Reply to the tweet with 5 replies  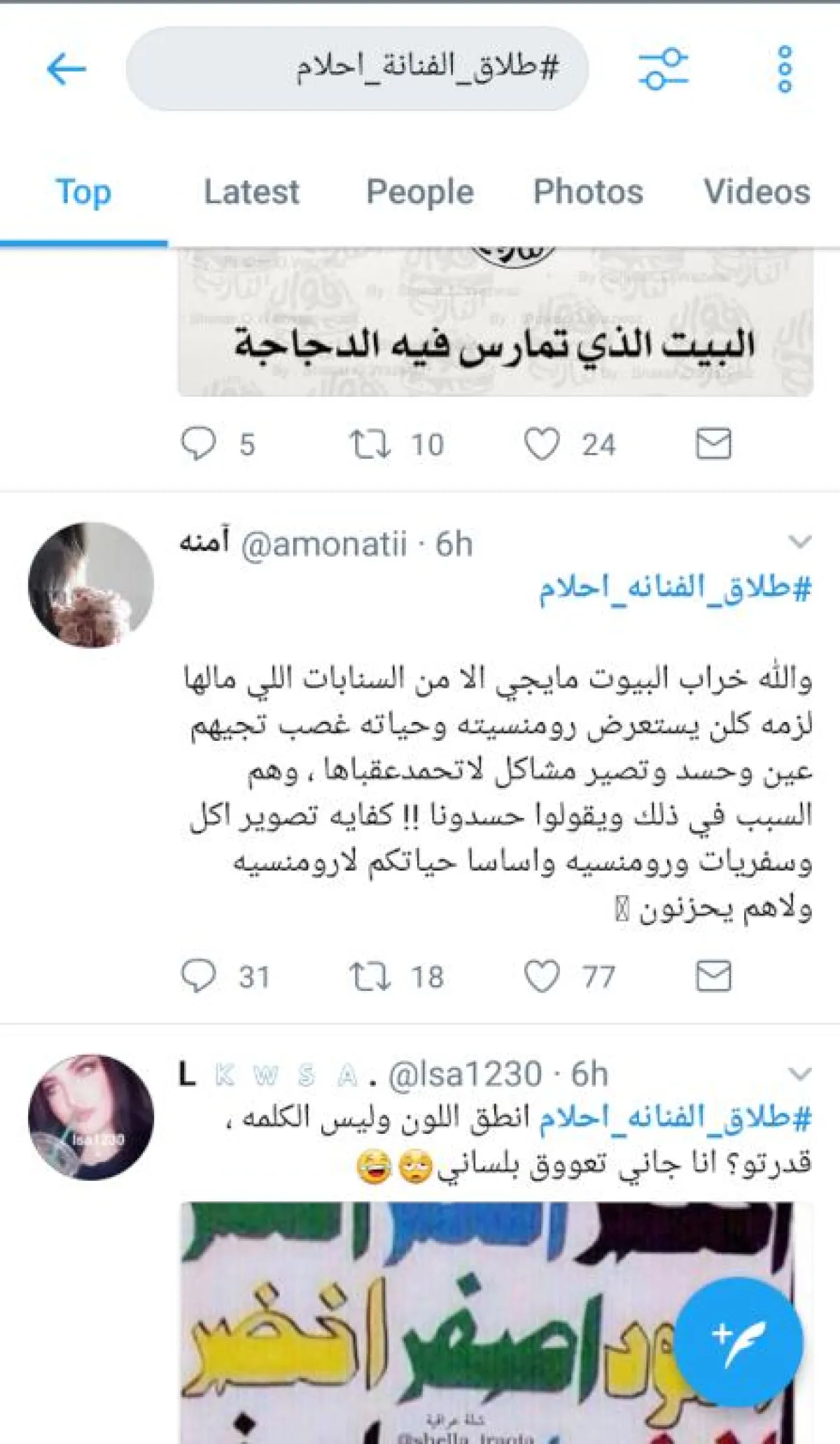pos(199,444)
